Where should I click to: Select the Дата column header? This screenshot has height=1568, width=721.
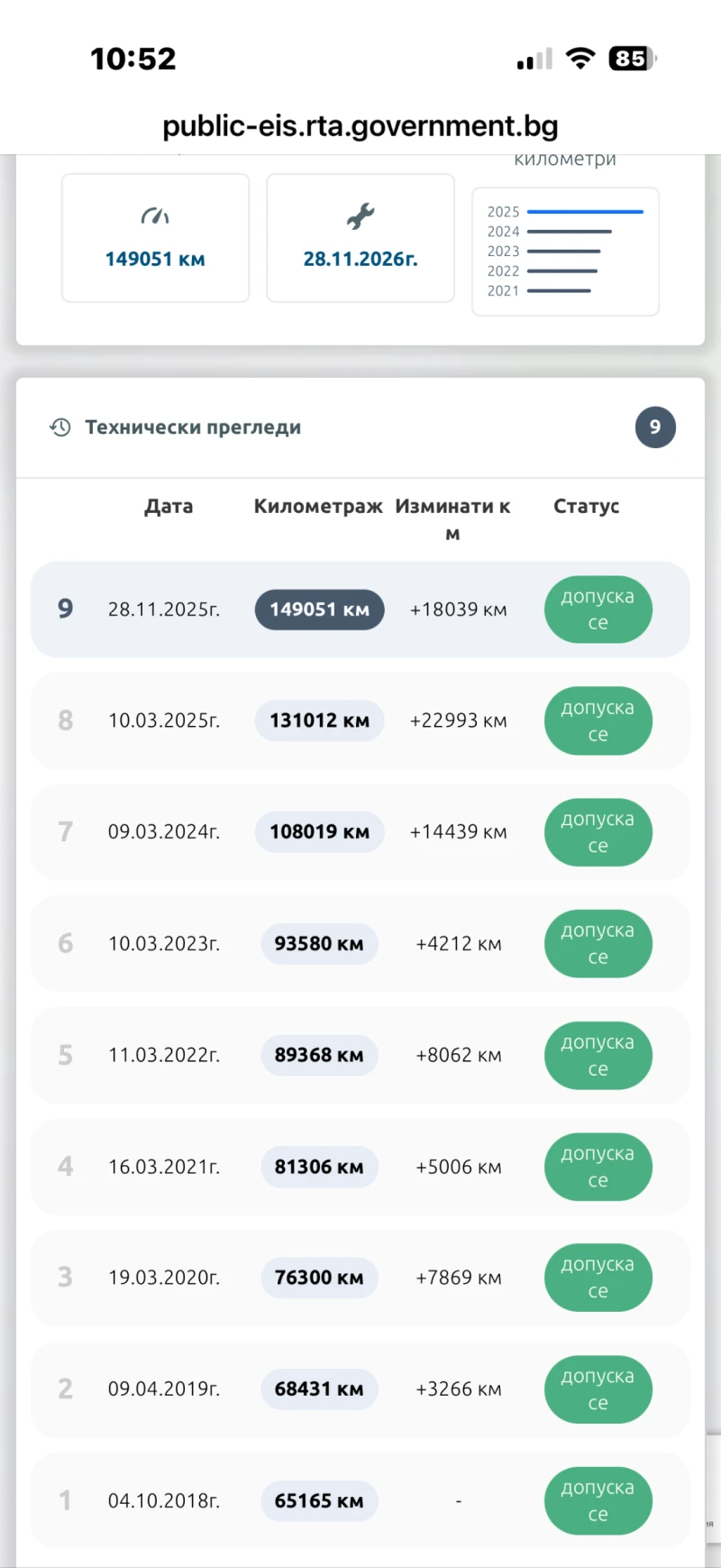169,506
